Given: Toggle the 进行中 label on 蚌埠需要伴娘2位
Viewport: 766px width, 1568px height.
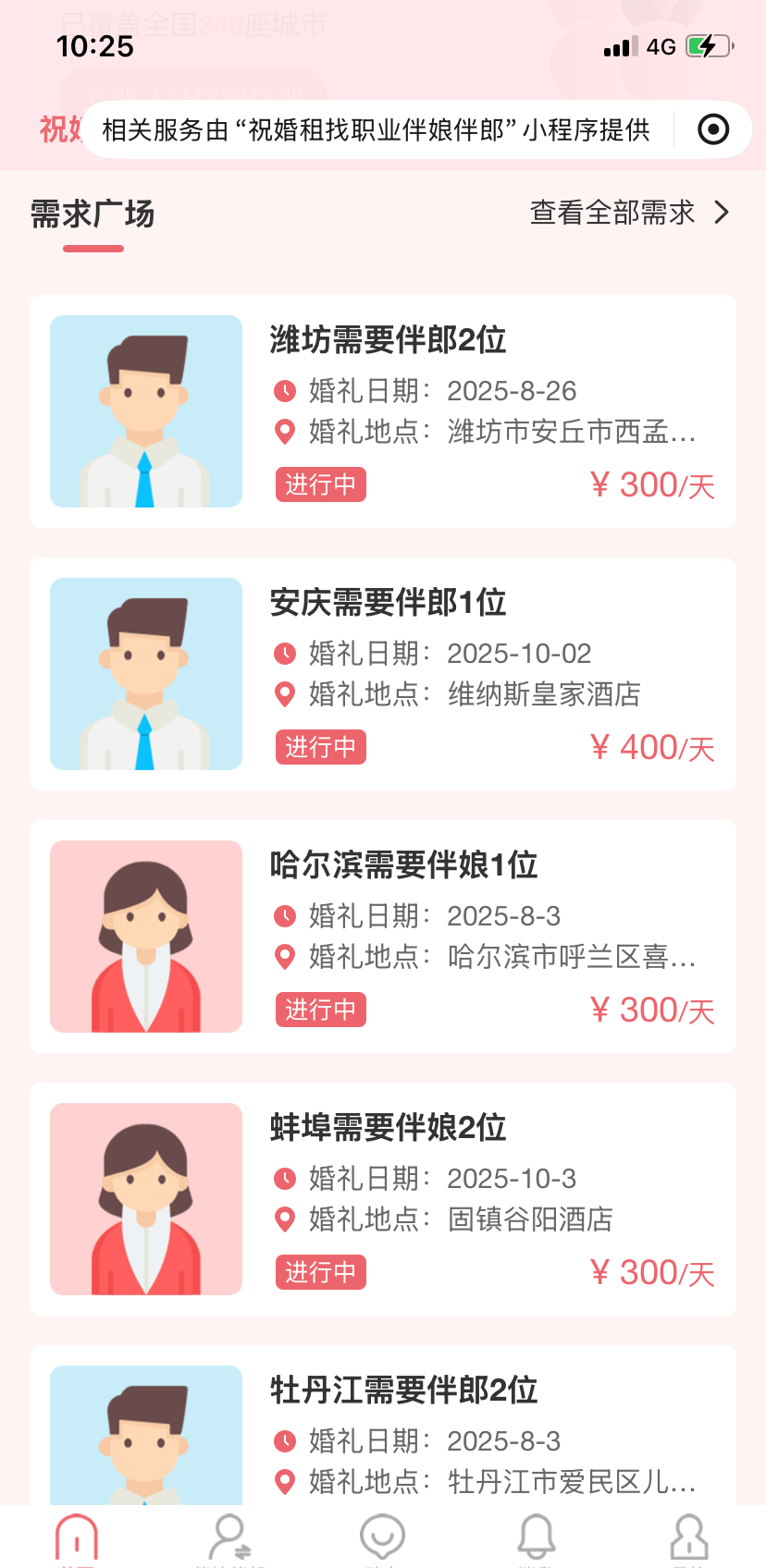Looking at the screenshot, I should 320,1272.
